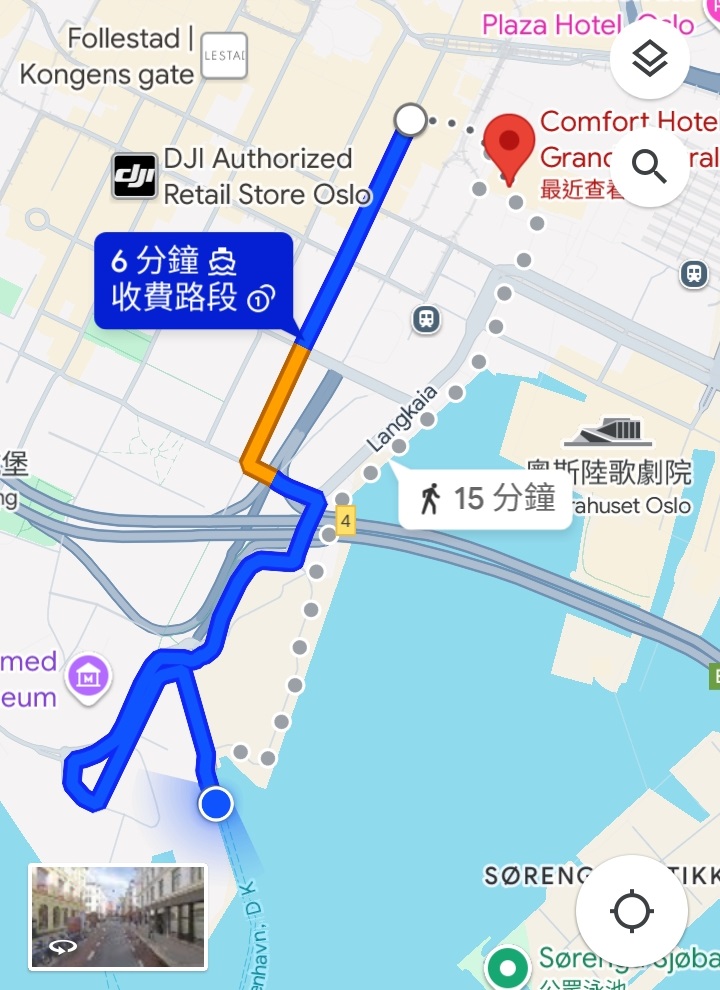This screenshot has height=990, width=720.
Task: Choose the 15-minute walking route
Action: (486, 497)
